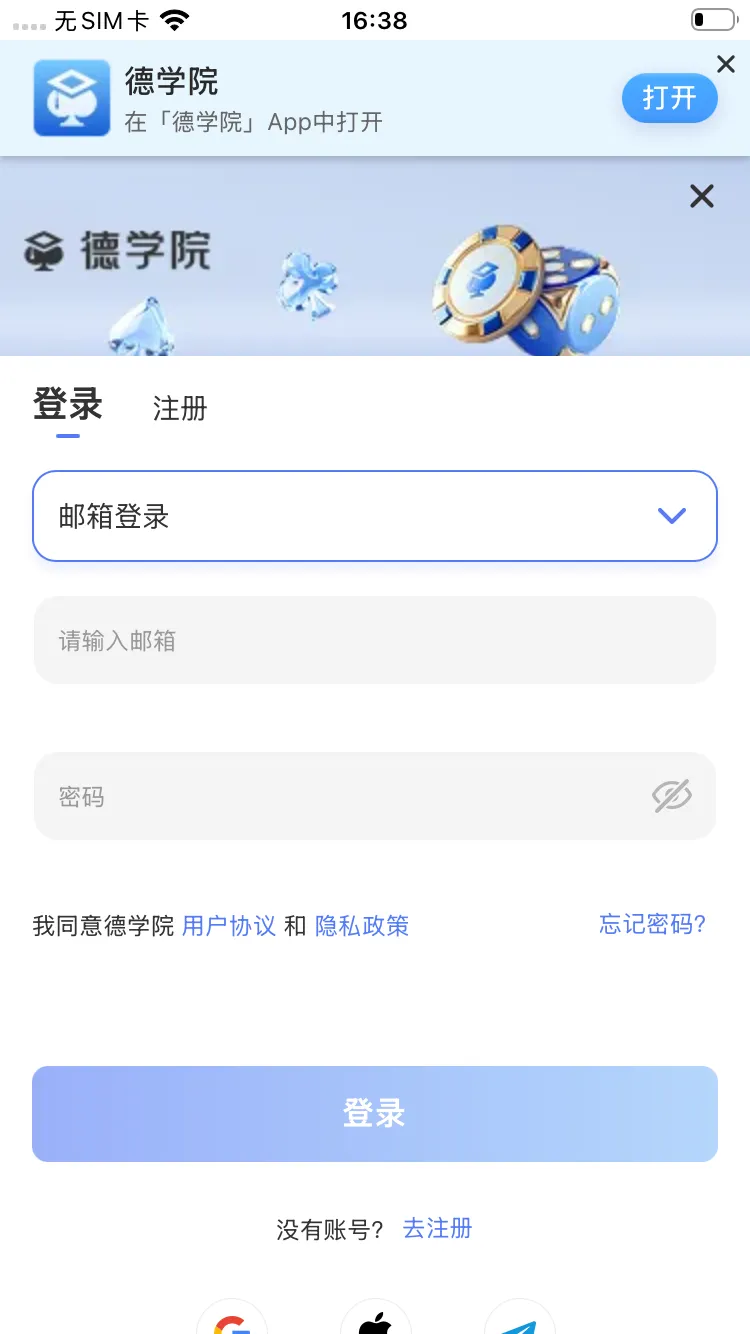Select the Apple sign-in icon
Viewport: 750px width, 1334px height.
375,1325
